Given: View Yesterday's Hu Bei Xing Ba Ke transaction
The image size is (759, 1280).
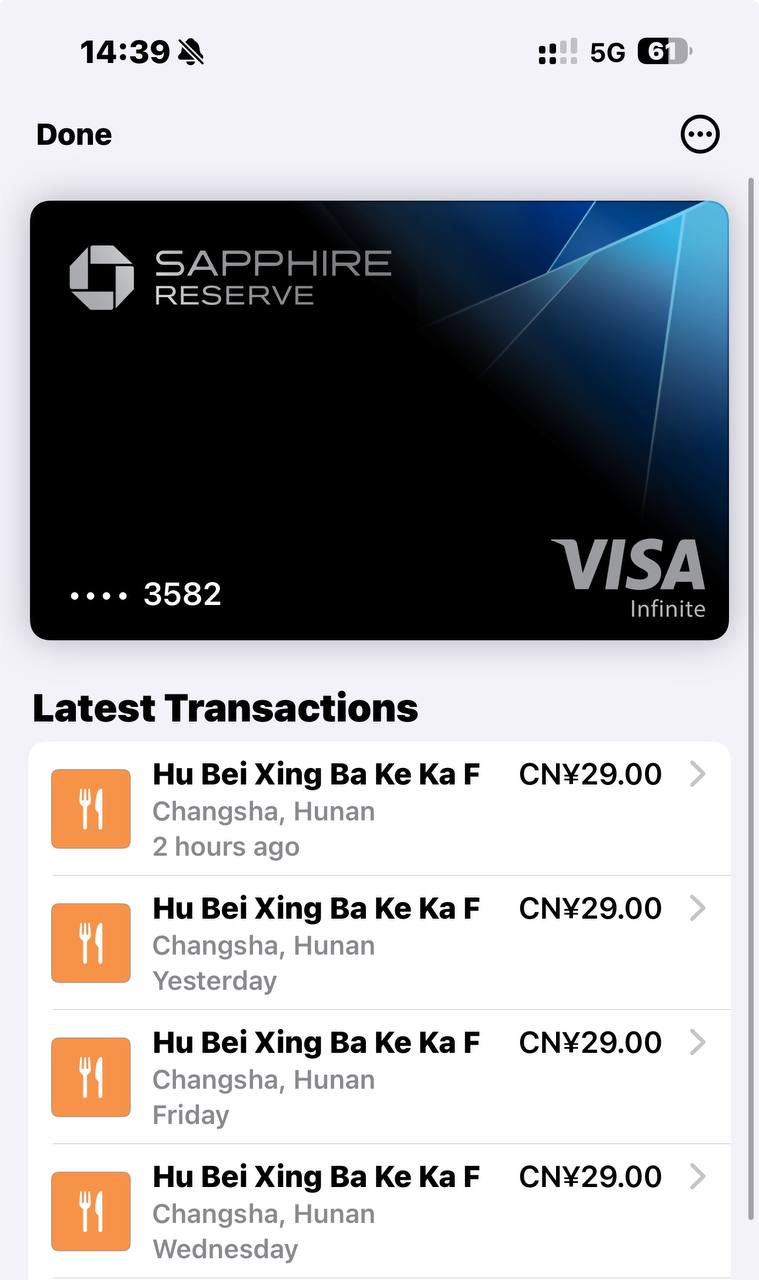Looking at the screenshot, I should pyautogui.click(x=380, y=943).
